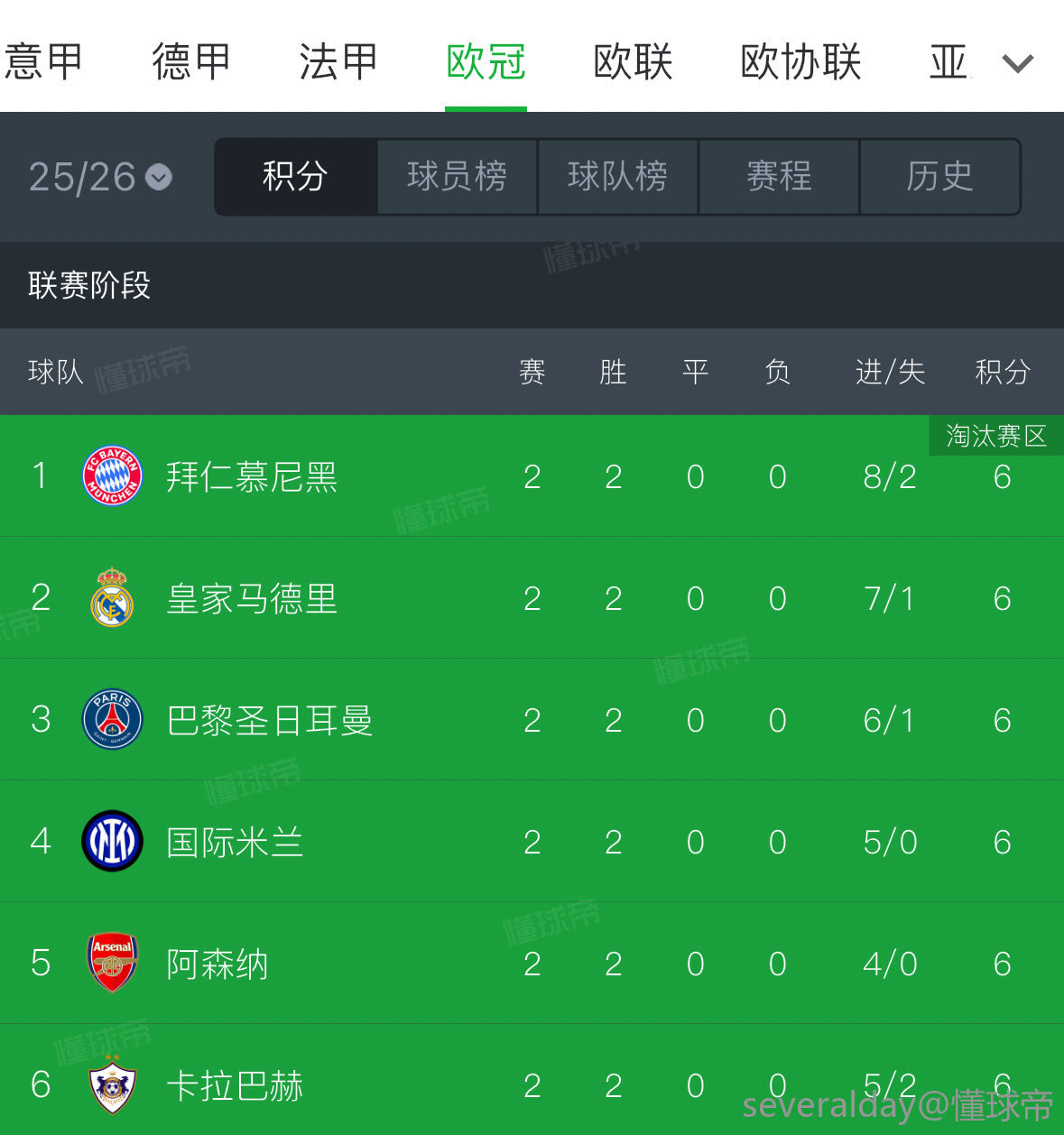Show the 球队榜 team rankings

(x=617, y=177)
